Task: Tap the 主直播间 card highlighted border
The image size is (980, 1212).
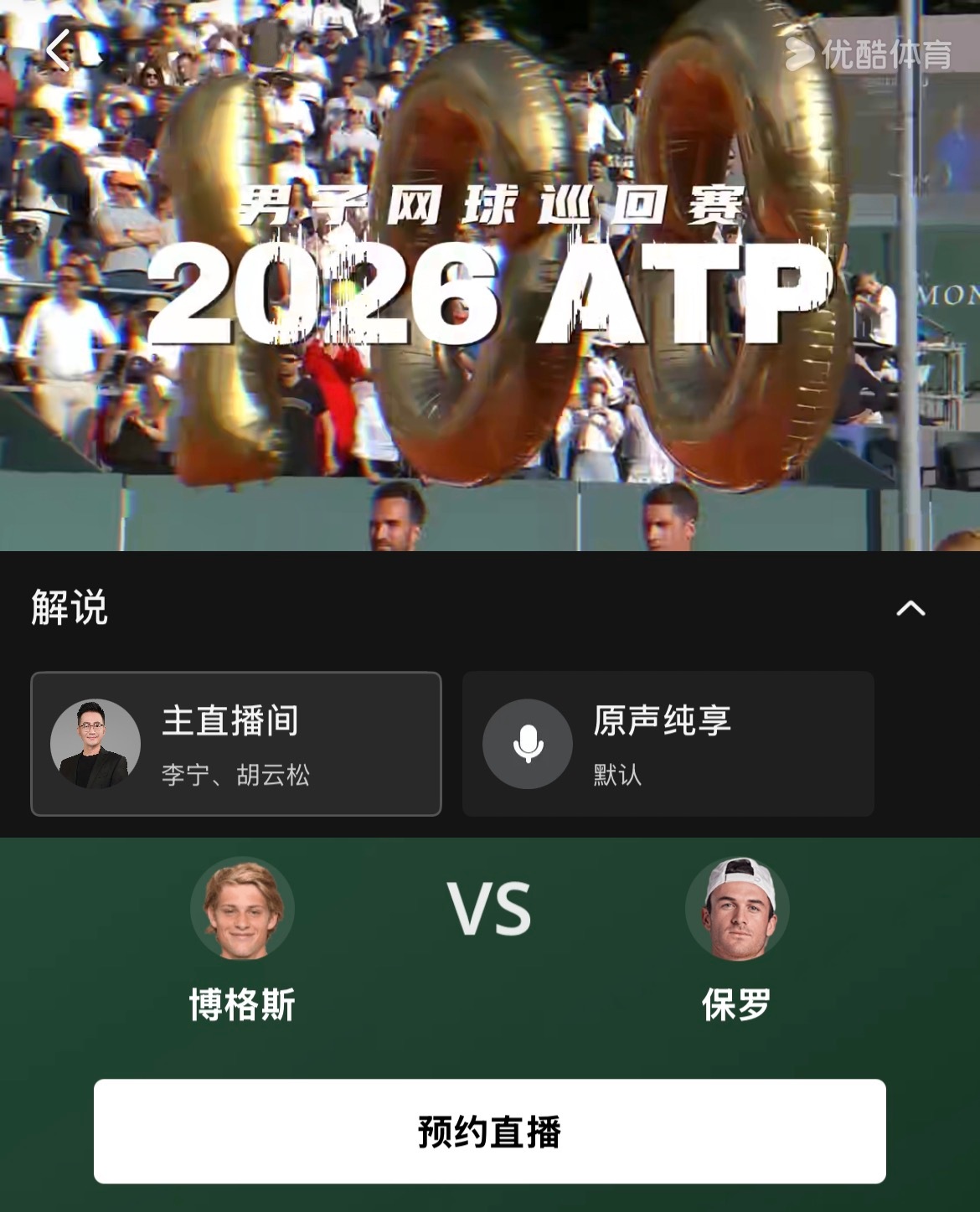Action: (x=236, y=674)
